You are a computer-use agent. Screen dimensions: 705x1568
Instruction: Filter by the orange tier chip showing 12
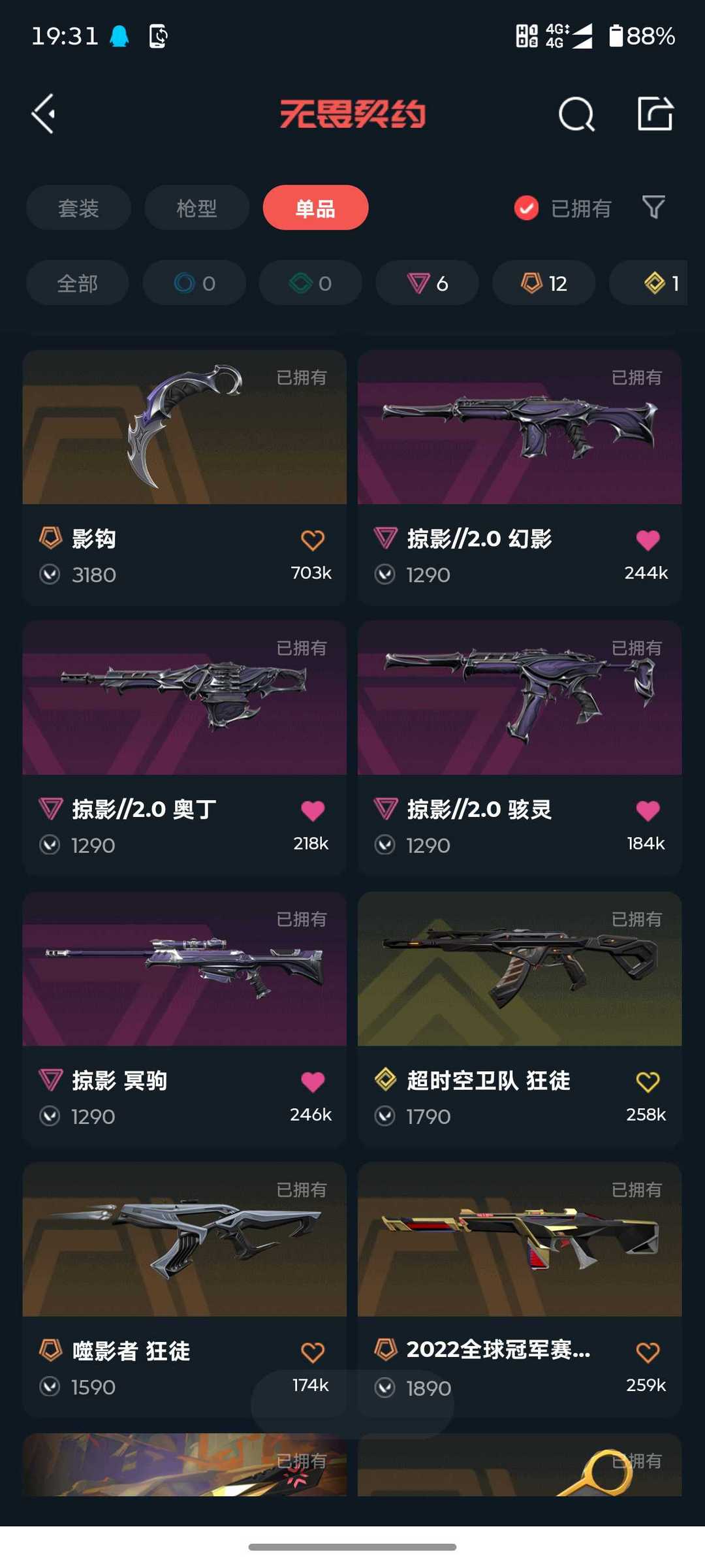543,283
